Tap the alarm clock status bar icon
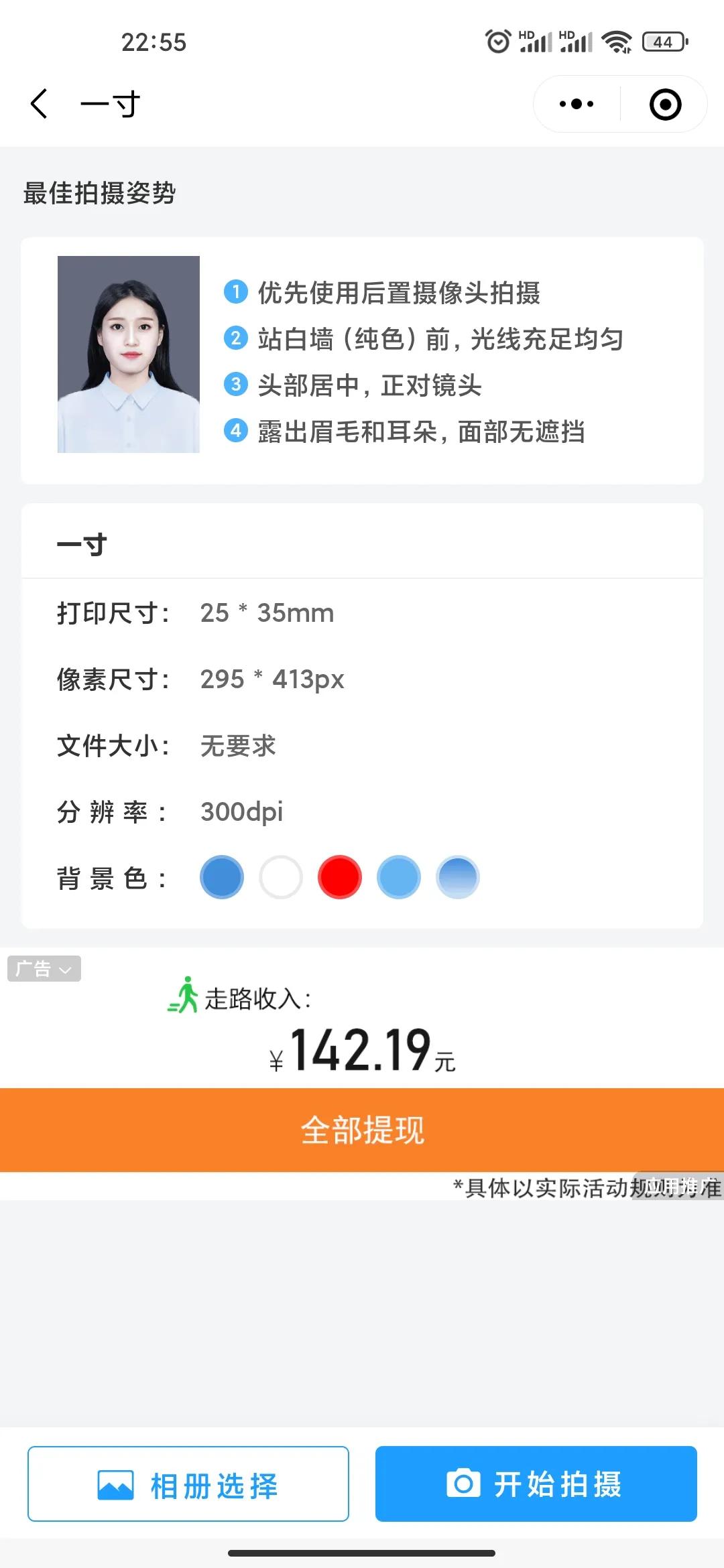Screen dimensions: 724x1568 click(x=497, y=42)
